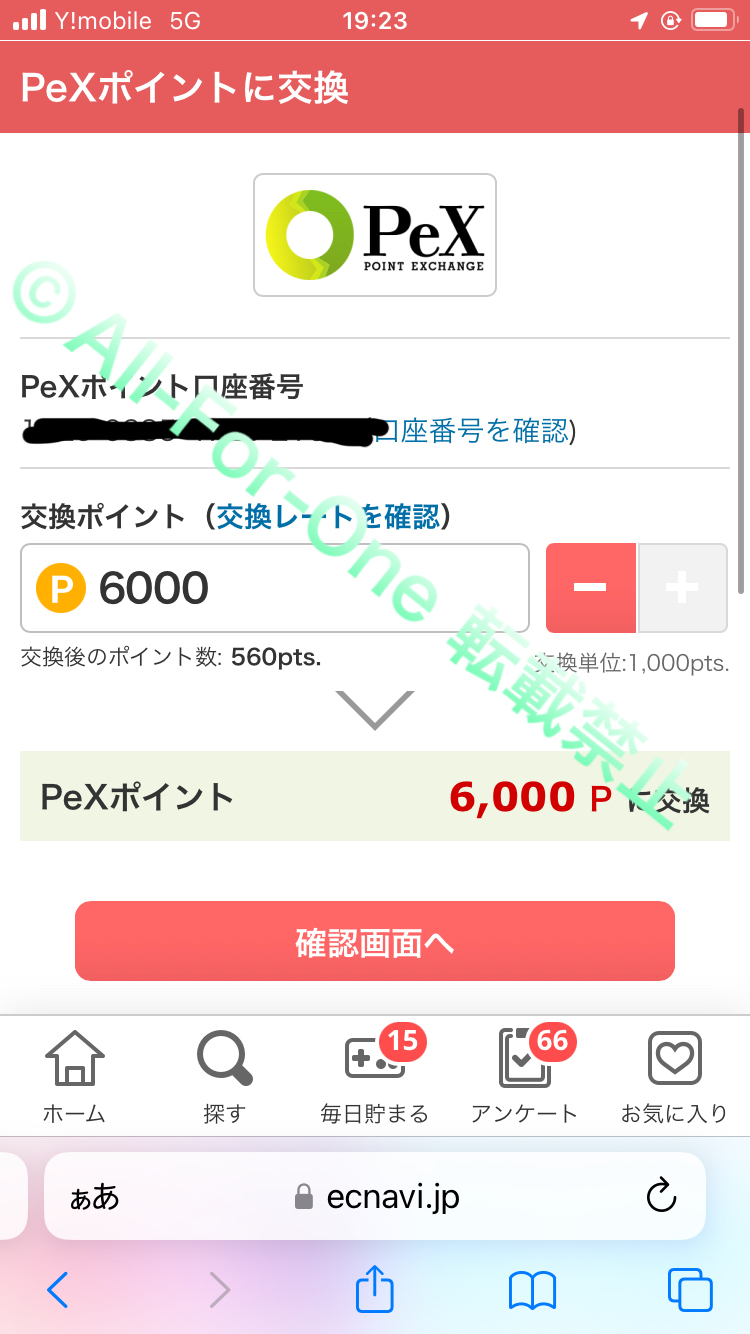Tap the PeX logo banner

coord(374,235)
